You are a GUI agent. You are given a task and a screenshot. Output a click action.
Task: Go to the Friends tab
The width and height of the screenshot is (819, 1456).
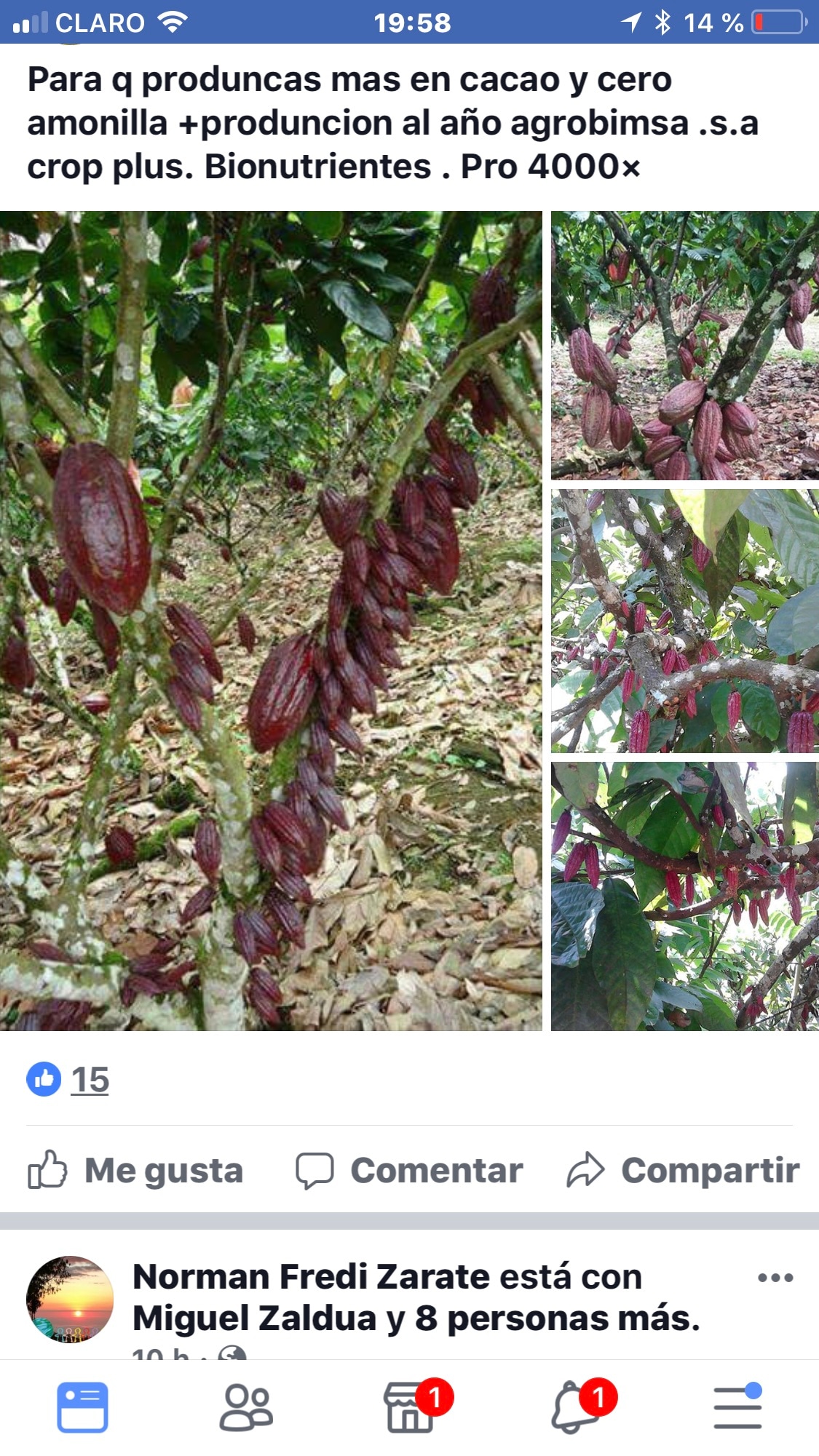[246, 1407]
